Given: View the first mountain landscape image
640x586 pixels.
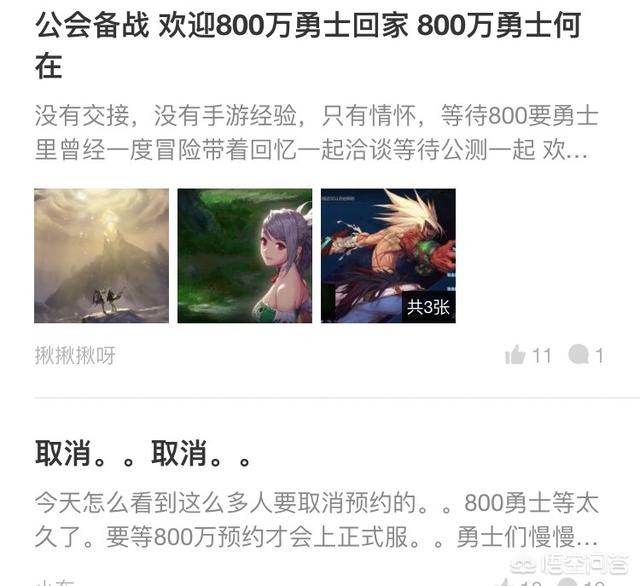Looking at the screenshot, I should click(x=101, y=255).
